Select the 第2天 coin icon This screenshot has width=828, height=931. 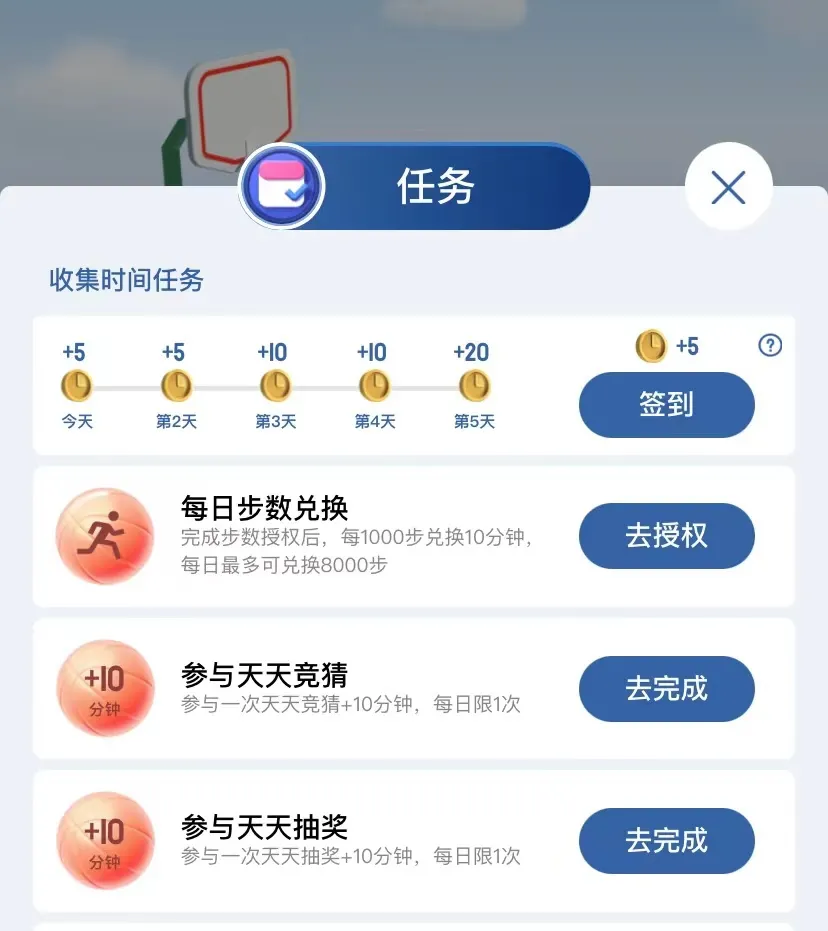tap(176, 387)
